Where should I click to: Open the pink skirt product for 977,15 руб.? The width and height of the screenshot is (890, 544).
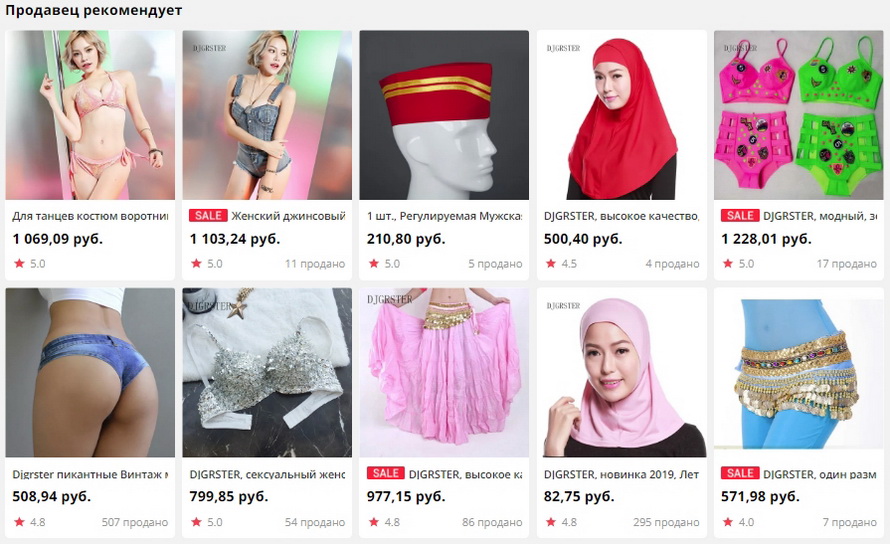pos(444,373)
